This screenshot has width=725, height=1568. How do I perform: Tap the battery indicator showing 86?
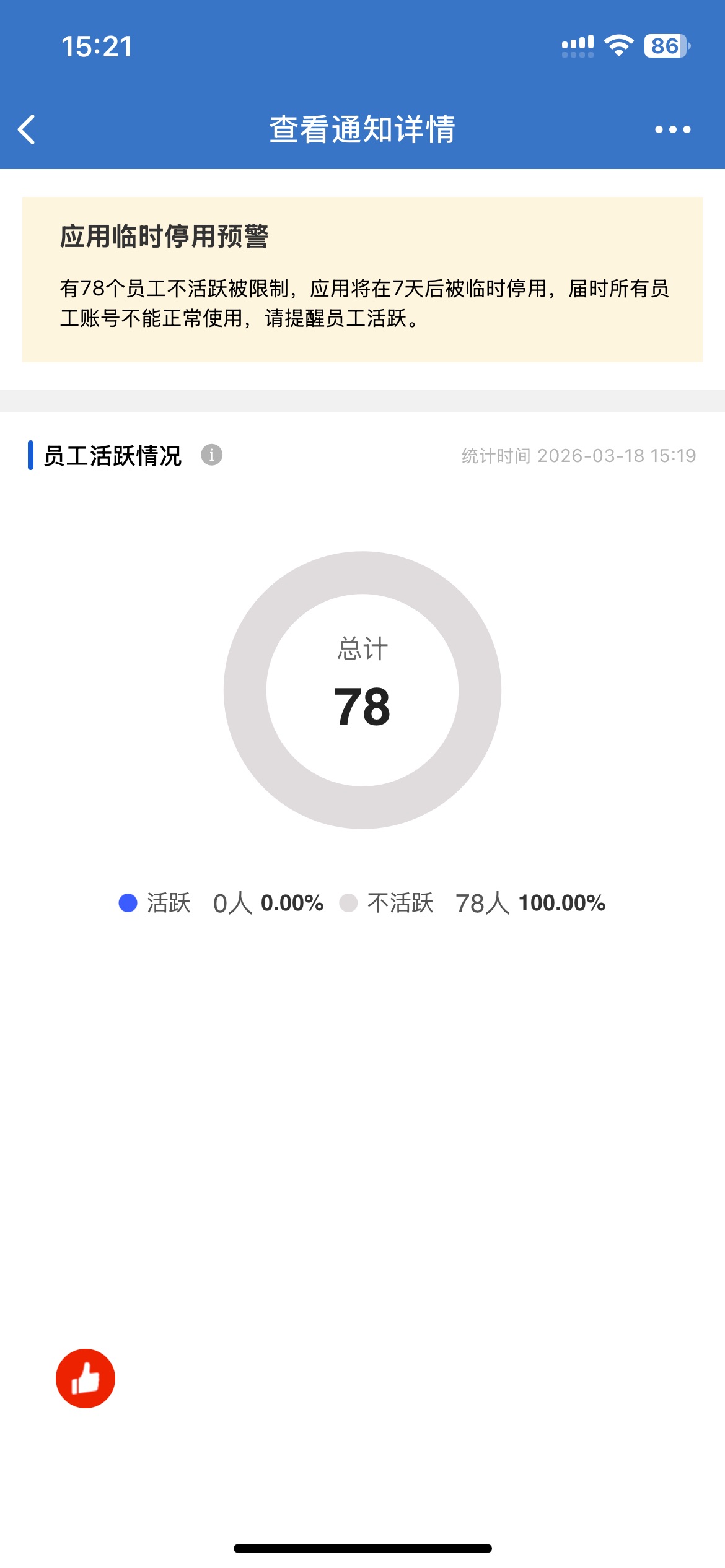pyautogui.click(x=665, y=44)
